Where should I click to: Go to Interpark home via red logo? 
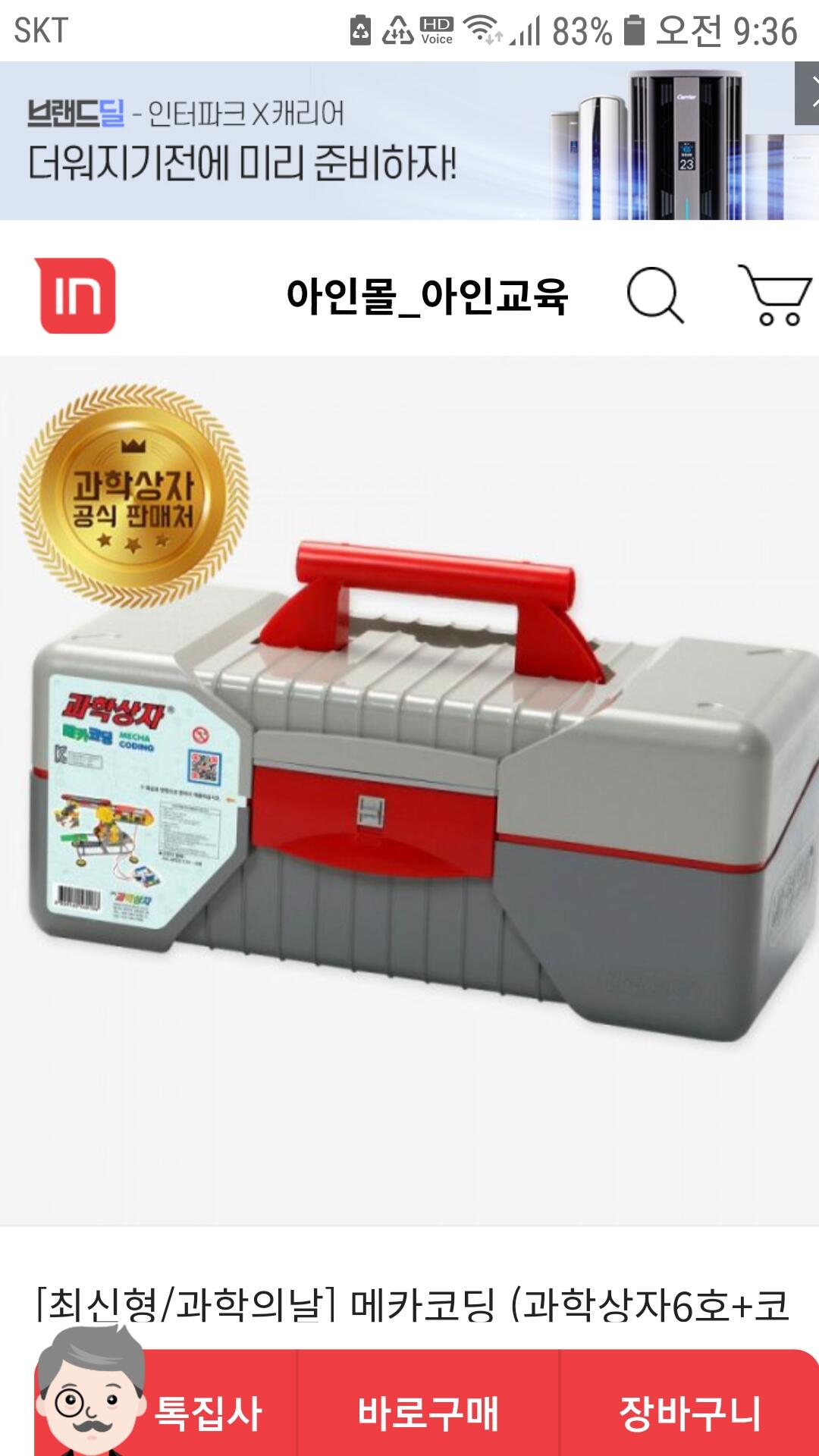(x=76, y=296)
